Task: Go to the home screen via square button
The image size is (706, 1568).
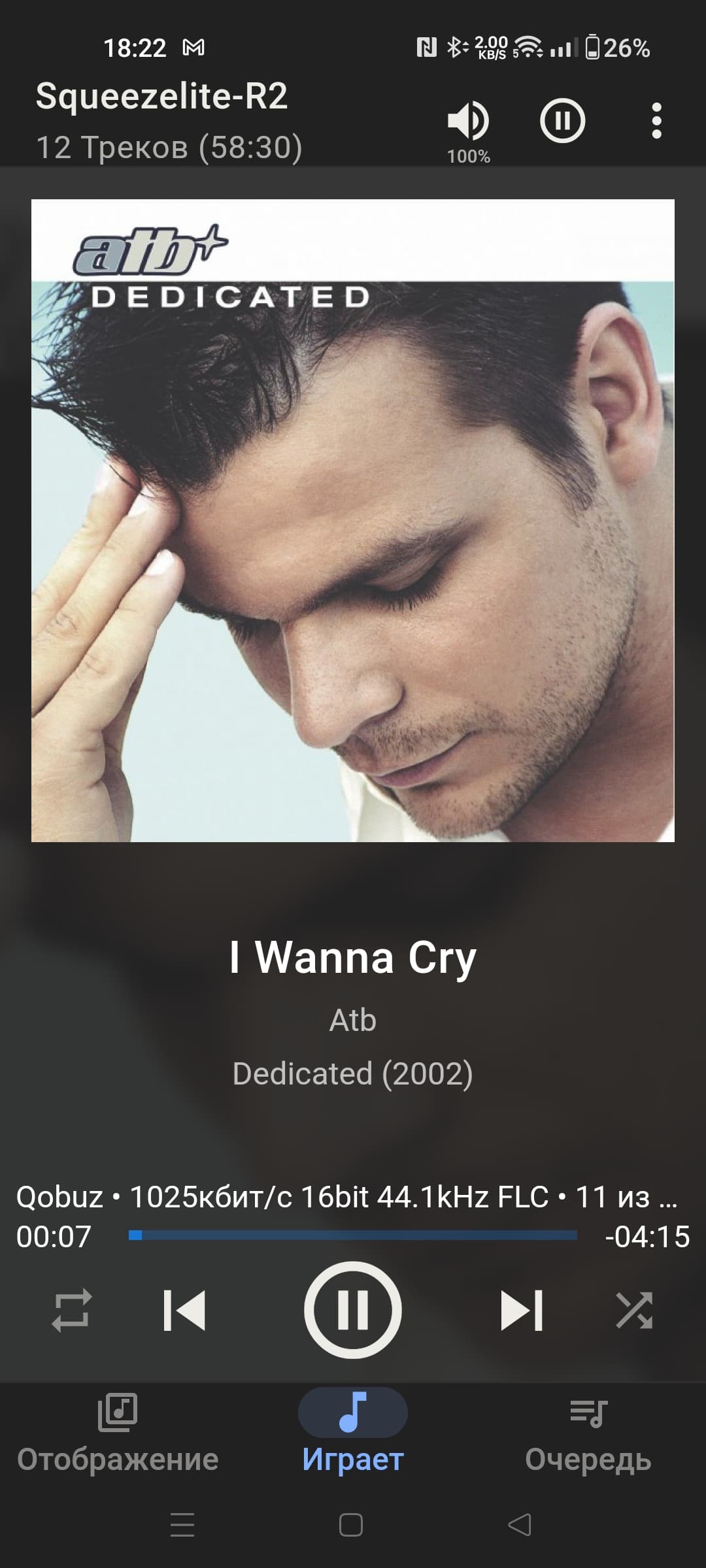Action: click(351, 1525)
